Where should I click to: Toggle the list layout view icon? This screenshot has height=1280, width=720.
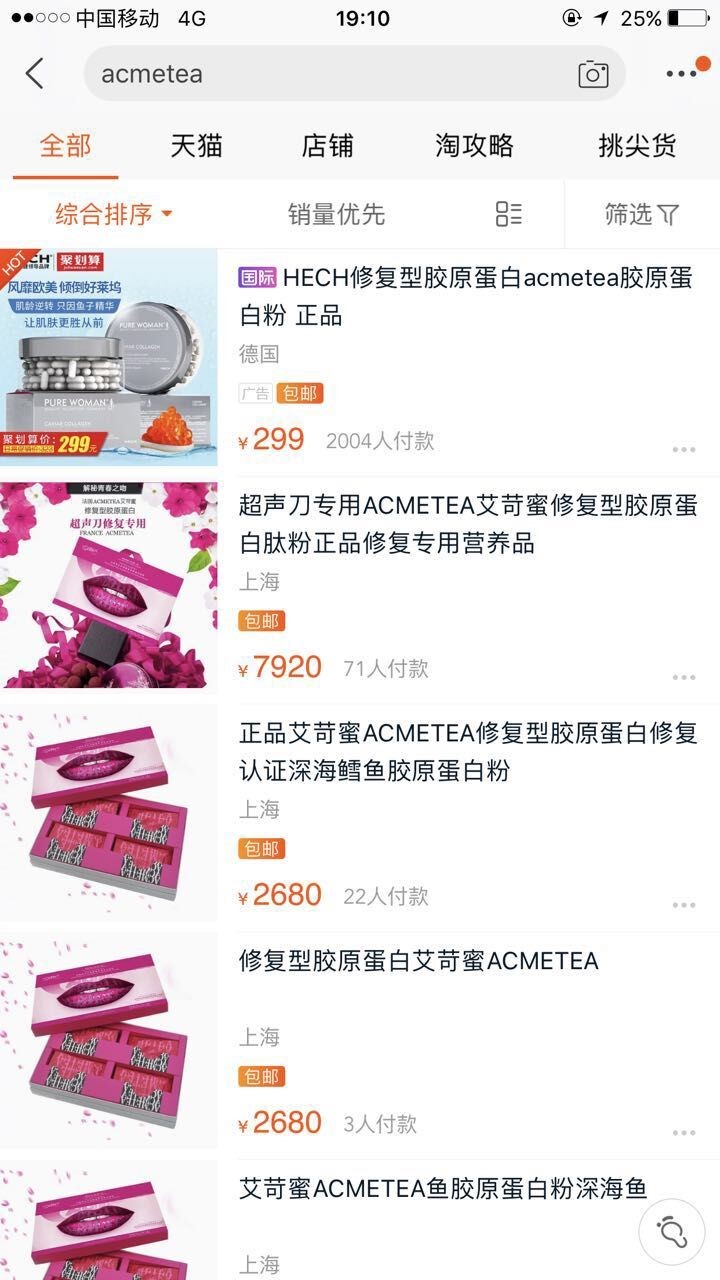pos(509,214)
